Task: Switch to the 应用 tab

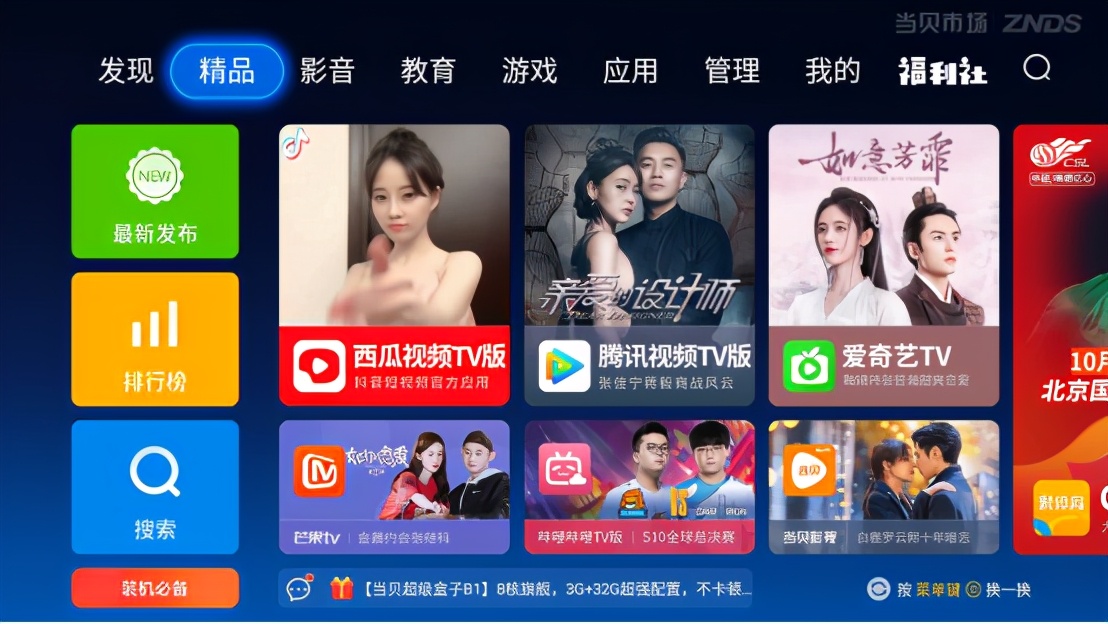Action: coord(630,71)
